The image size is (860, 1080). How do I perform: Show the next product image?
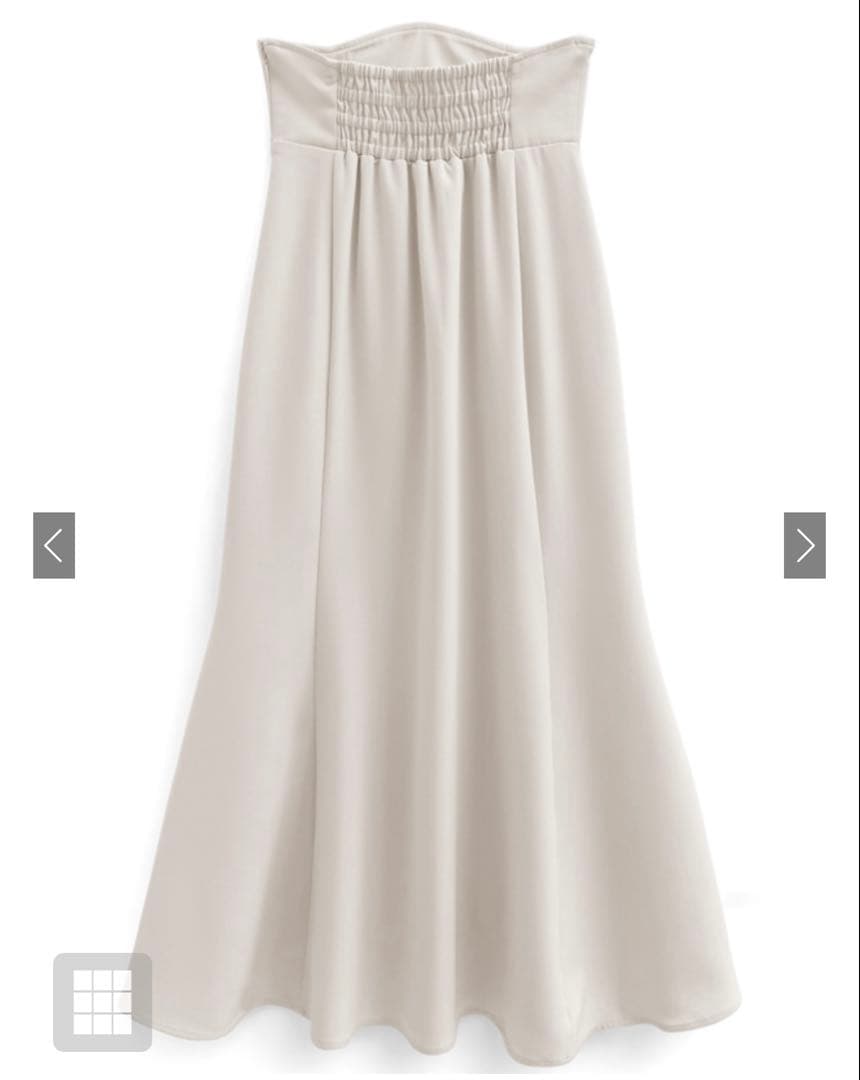804,545
